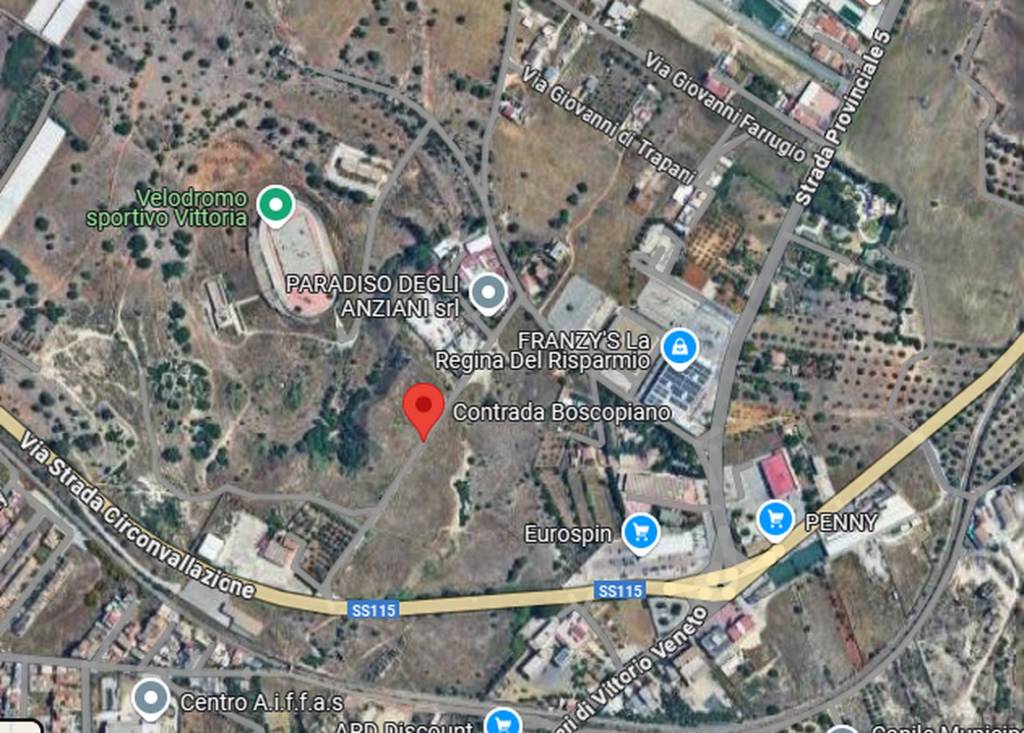Open the Eurospin store marker

point(640,533)
